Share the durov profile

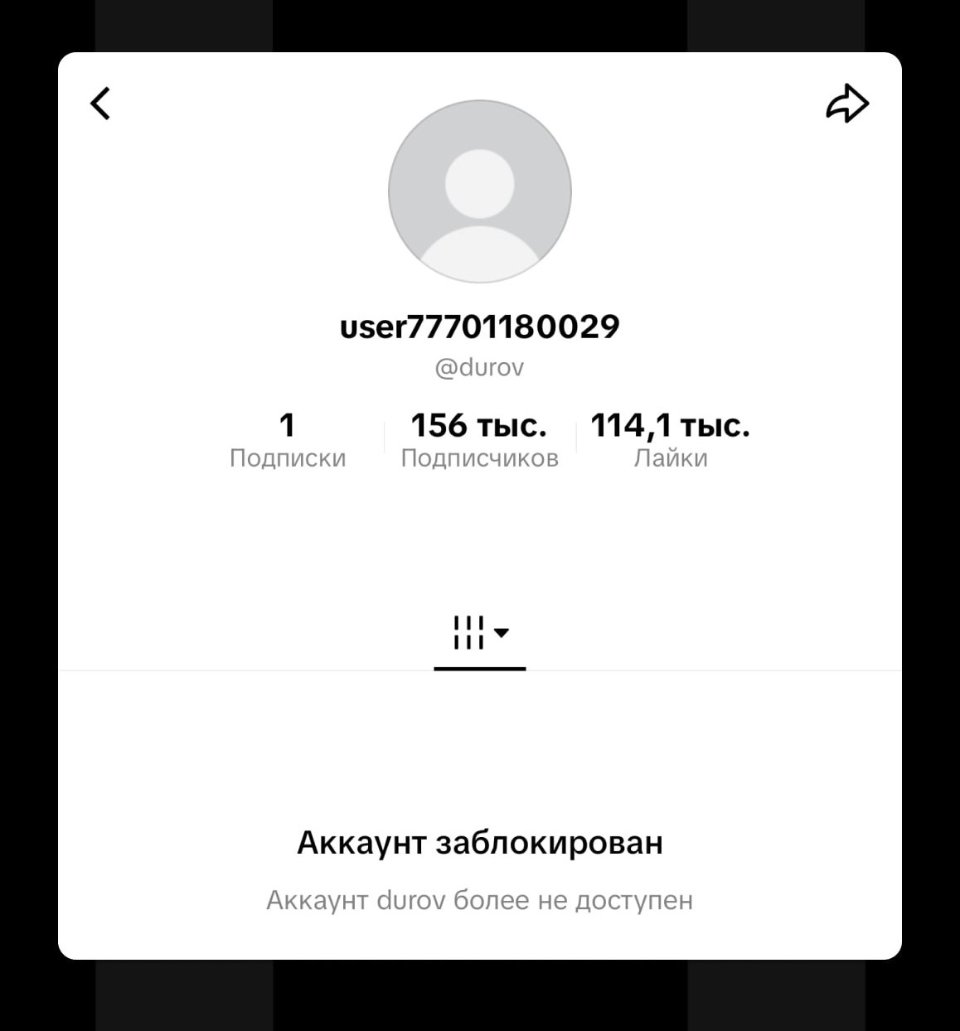tap(847, 103)
